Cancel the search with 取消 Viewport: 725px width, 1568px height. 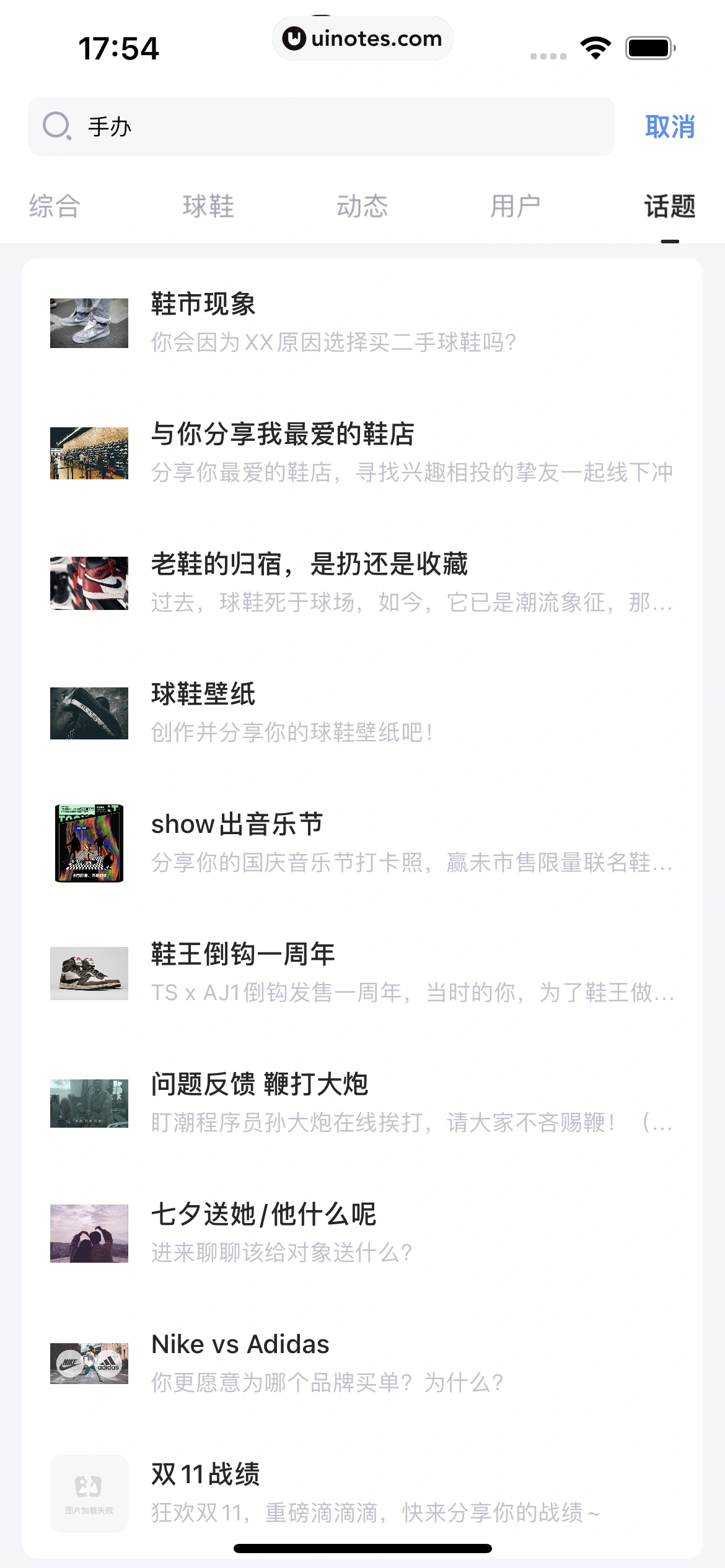point(669,127)
